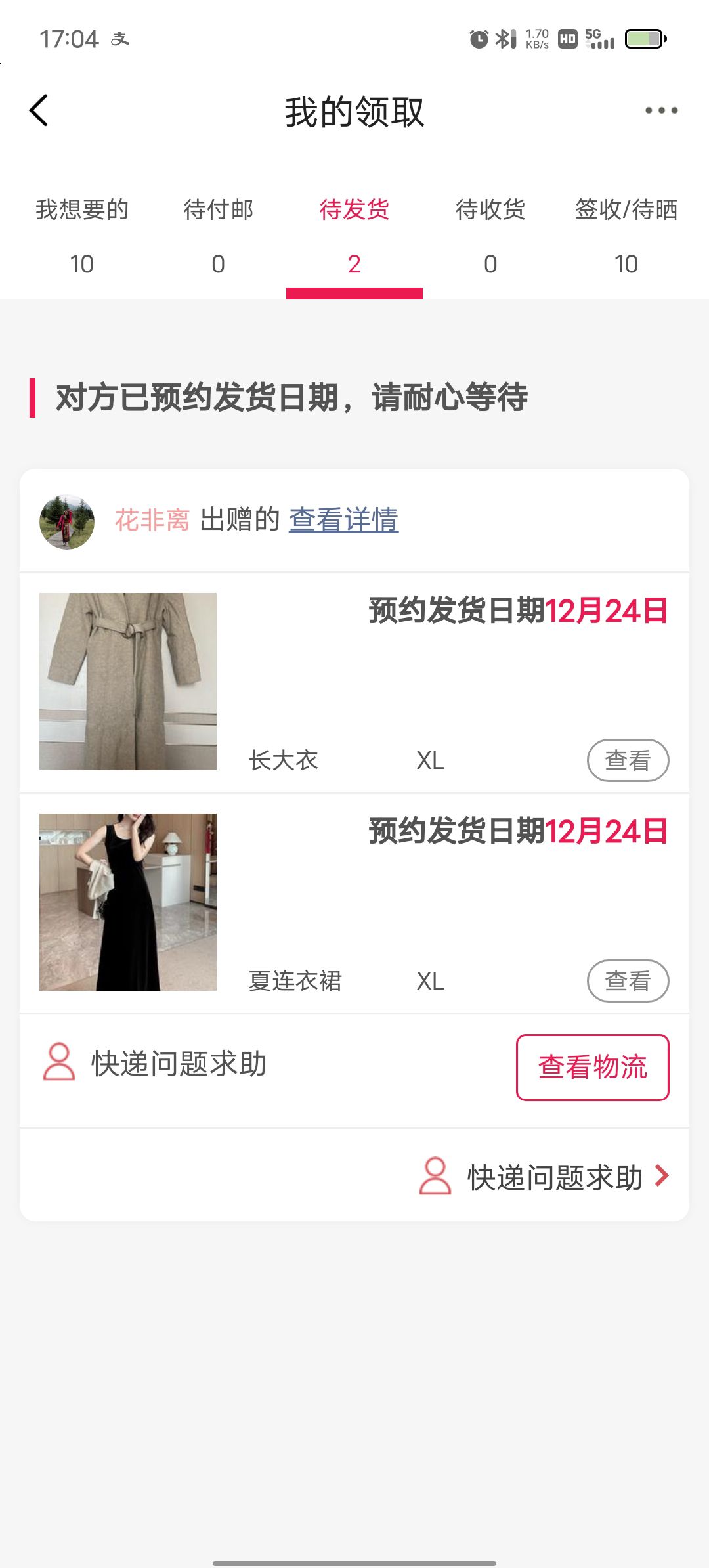Screen dimensions: 709x1568
Task: Open the 夏连衣裙 dress photo
Action: tap(128, 902)
